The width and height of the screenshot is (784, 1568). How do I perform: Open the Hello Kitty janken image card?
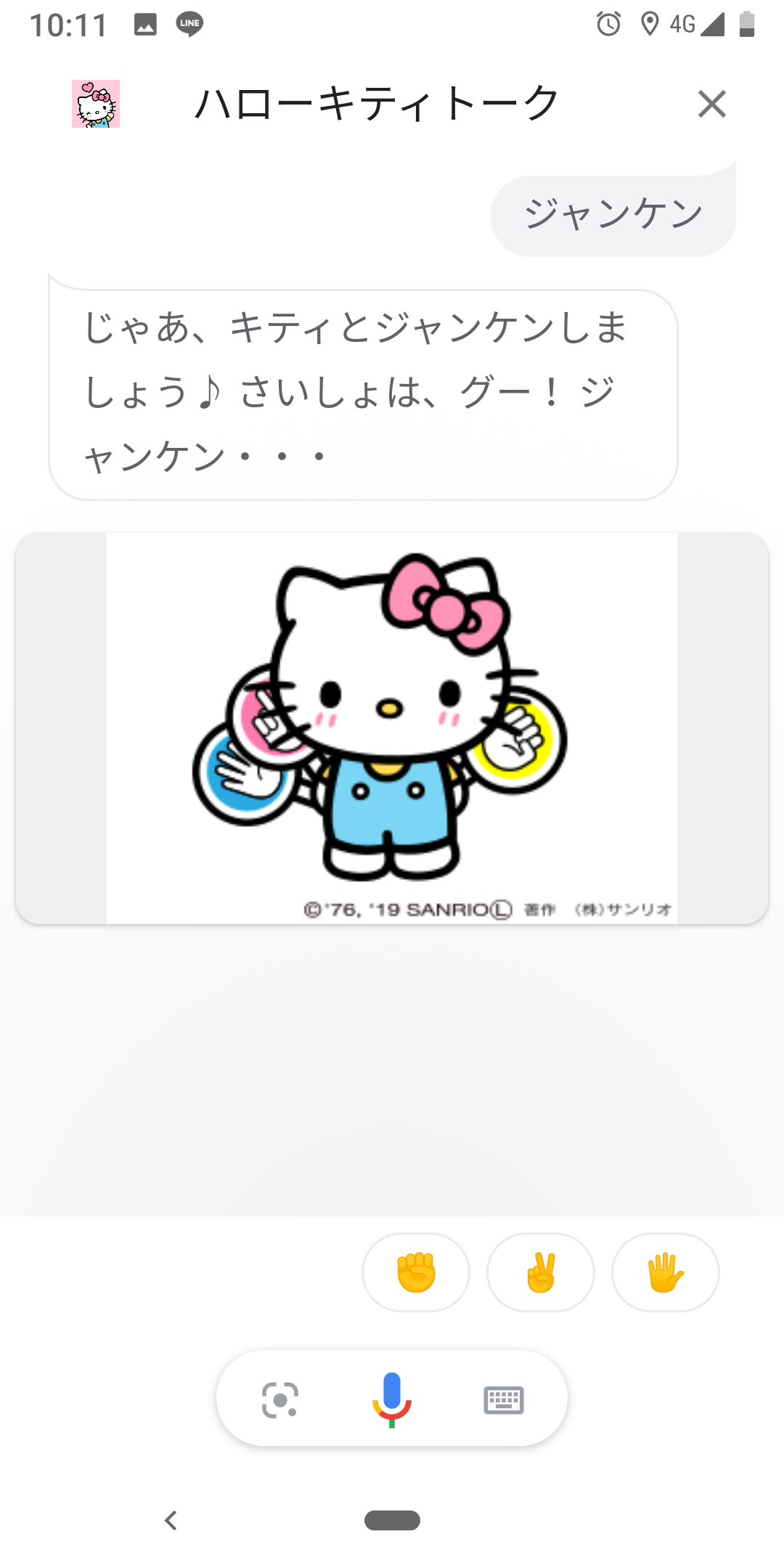tap(392, 728)
